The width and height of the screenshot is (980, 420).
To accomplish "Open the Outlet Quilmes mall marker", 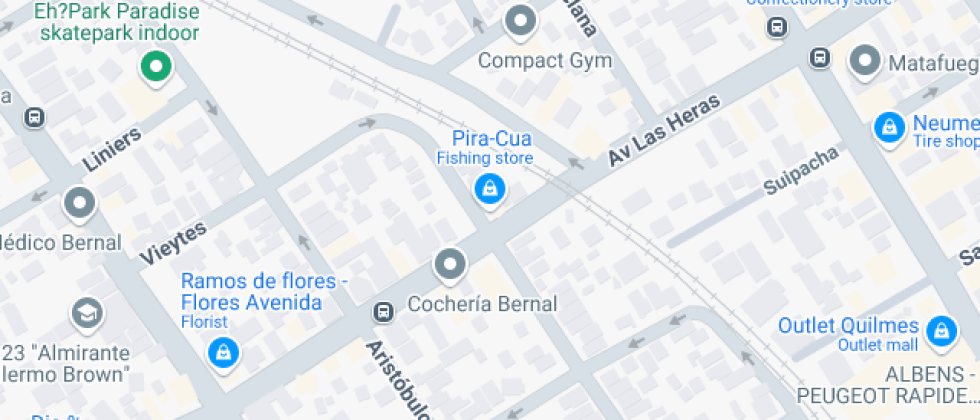I will pos(941,331).
